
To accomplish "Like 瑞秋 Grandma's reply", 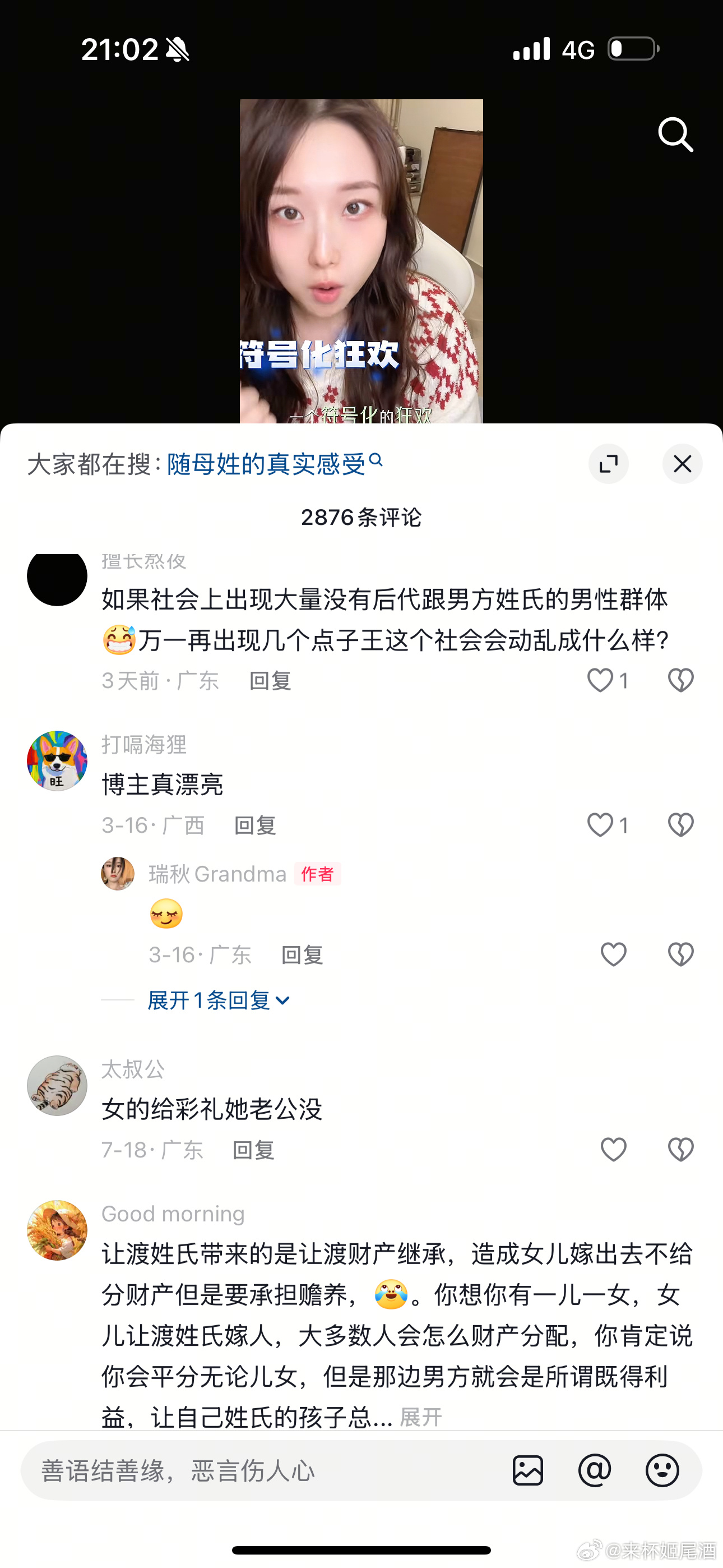I will [614, 954].
